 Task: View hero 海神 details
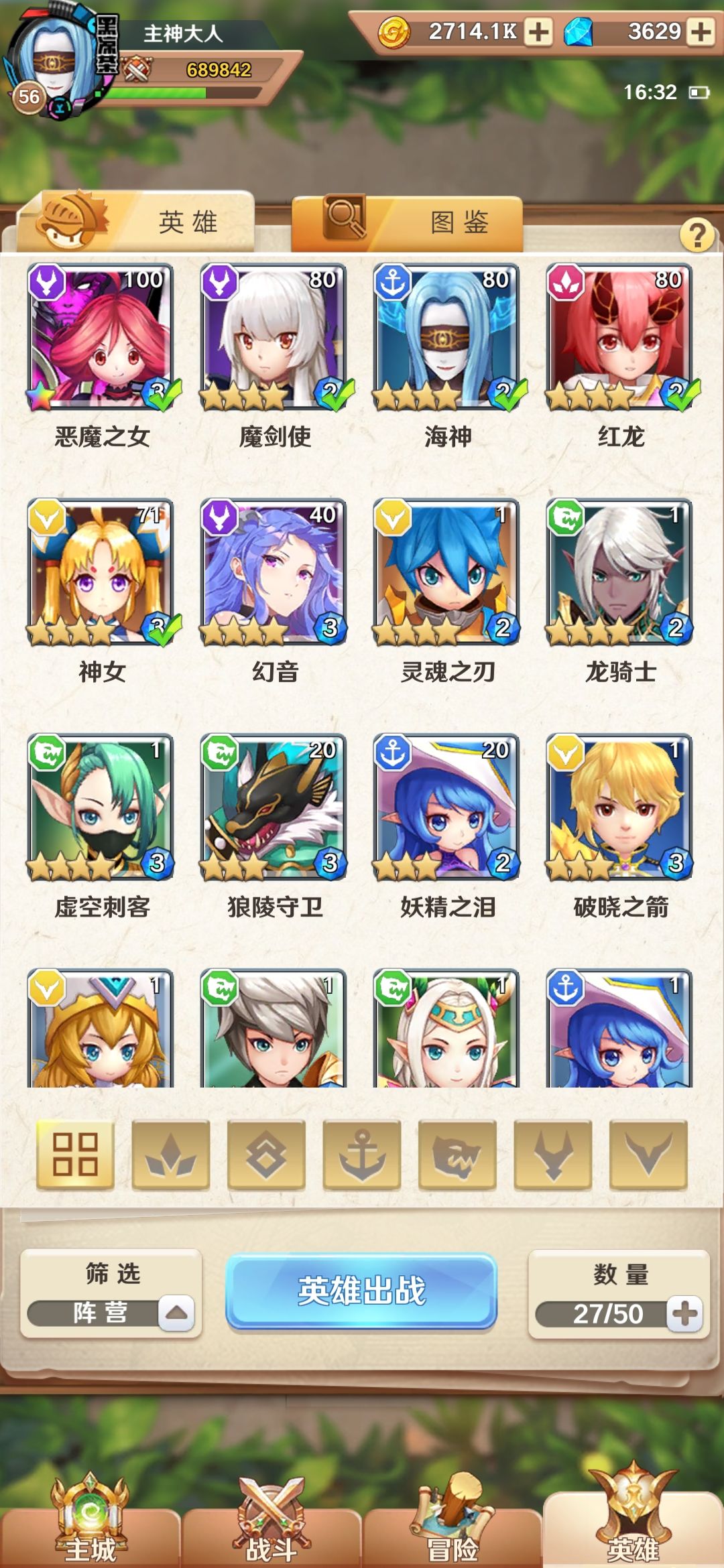click(447, 336)
